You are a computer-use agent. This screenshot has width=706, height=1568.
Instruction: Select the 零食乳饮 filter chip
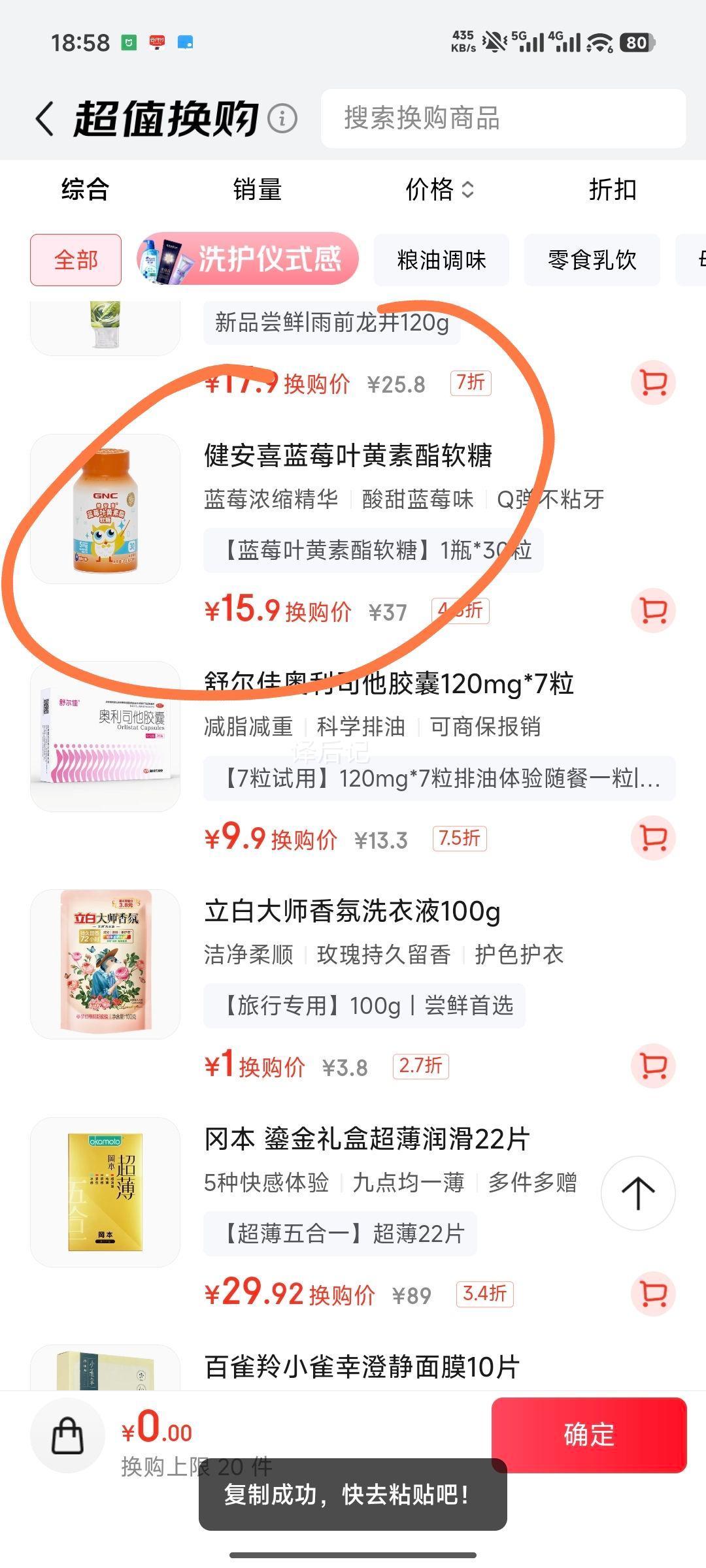[592, 259]
